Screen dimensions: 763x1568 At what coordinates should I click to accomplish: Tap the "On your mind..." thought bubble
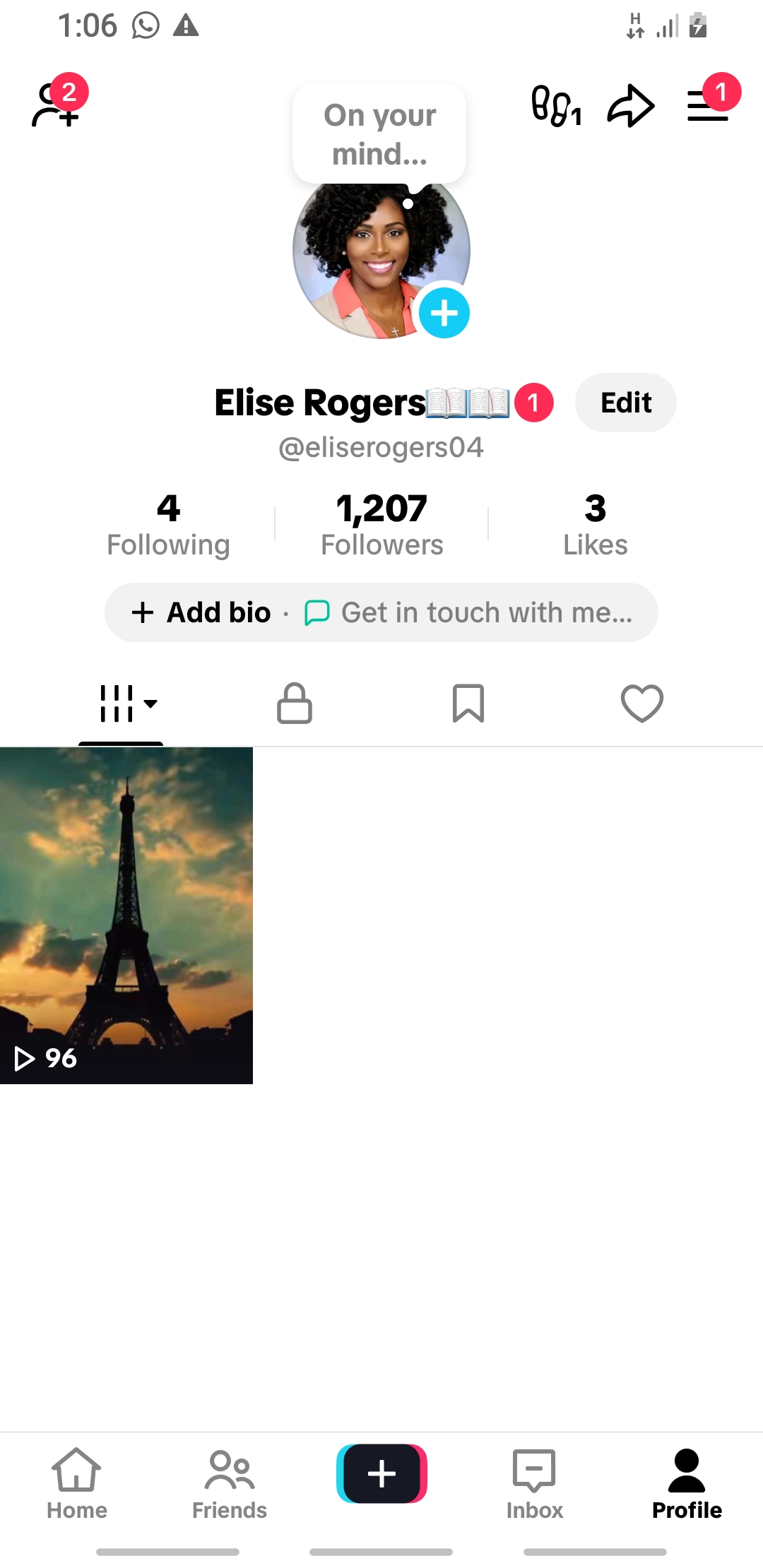click(379, 134)
